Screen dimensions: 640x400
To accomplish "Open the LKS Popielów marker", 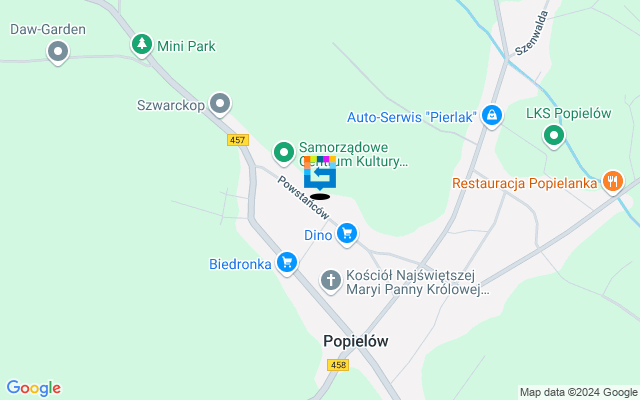I will click(554, 136).
